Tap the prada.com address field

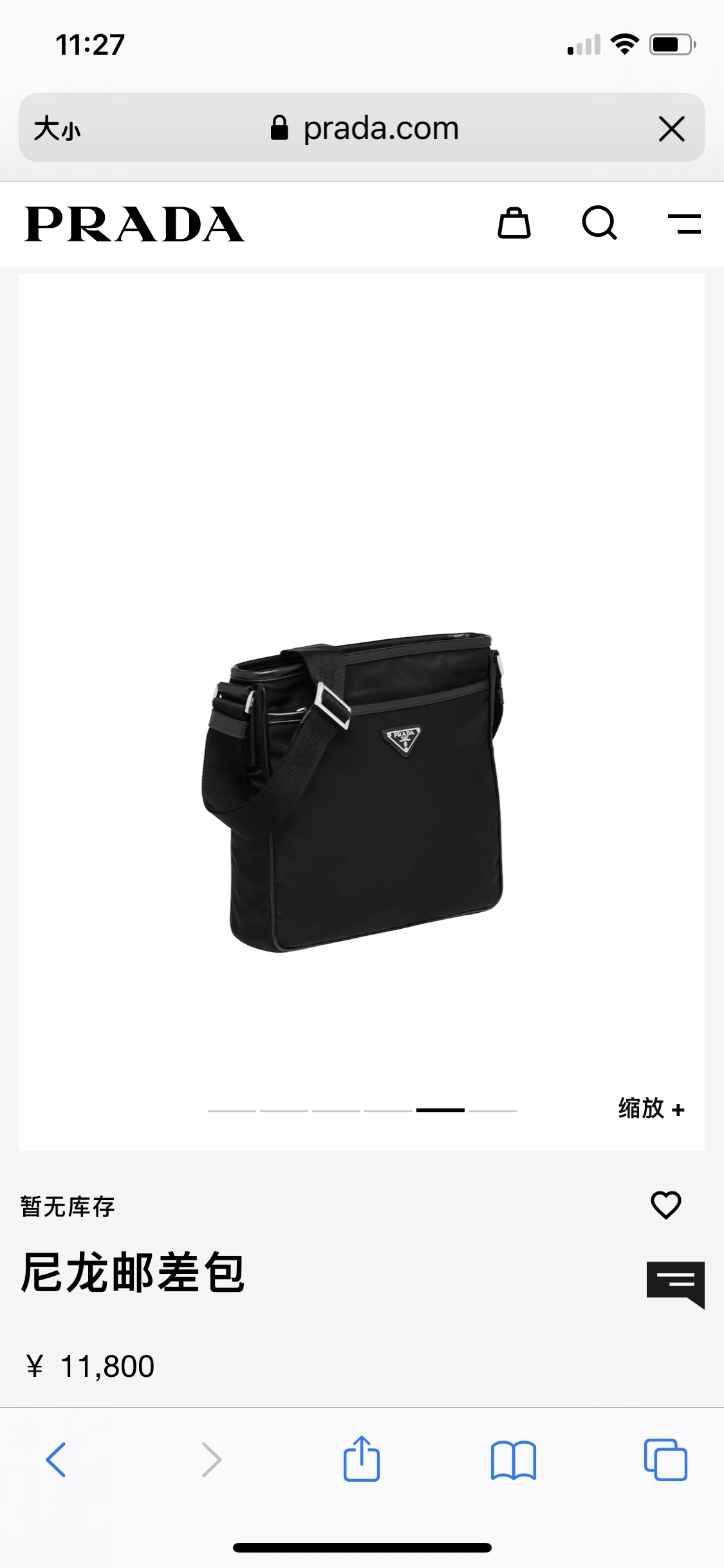364,128
